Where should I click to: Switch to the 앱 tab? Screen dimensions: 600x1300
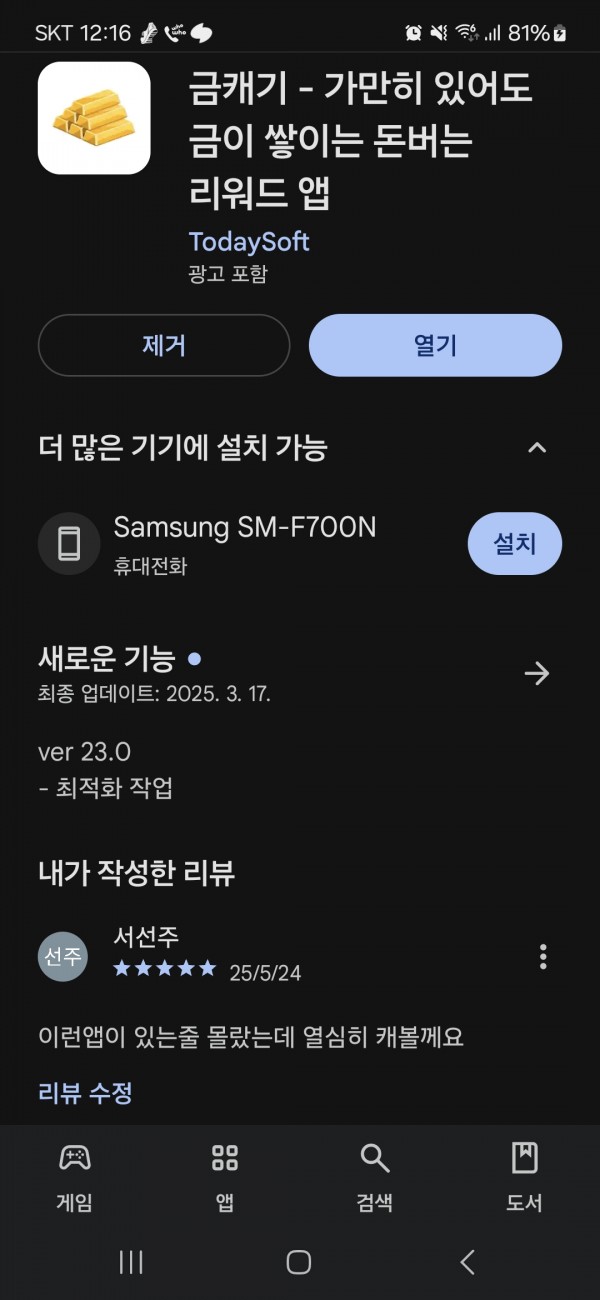pyautogui.click(x=225, y=1177)
